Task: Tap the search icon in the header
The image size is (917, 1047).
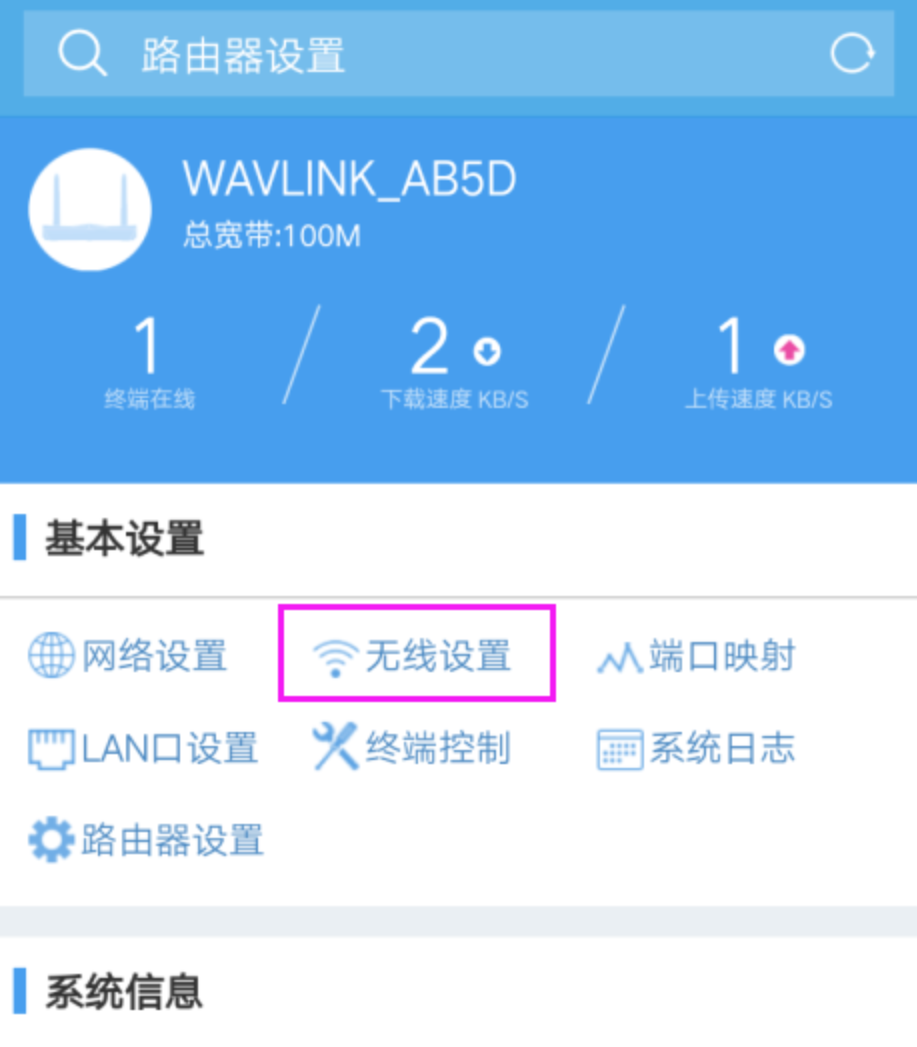Action: tap(80, 53)
